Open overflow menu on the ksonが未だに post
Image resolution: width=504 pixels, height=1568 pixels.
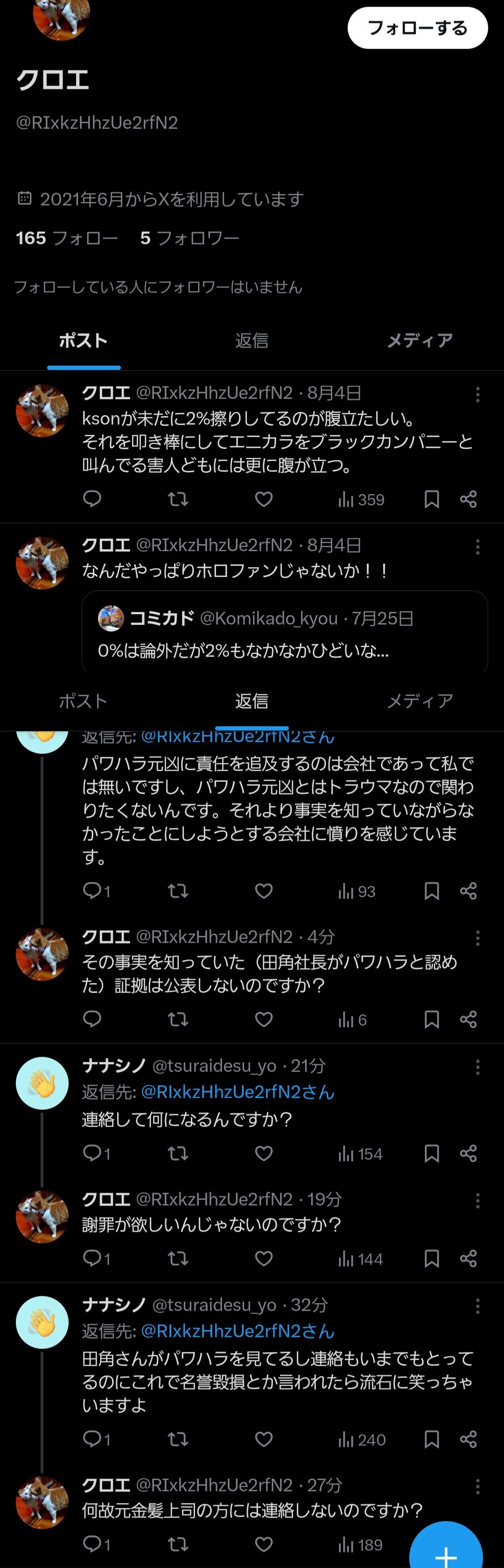click(x=478, y=394)
